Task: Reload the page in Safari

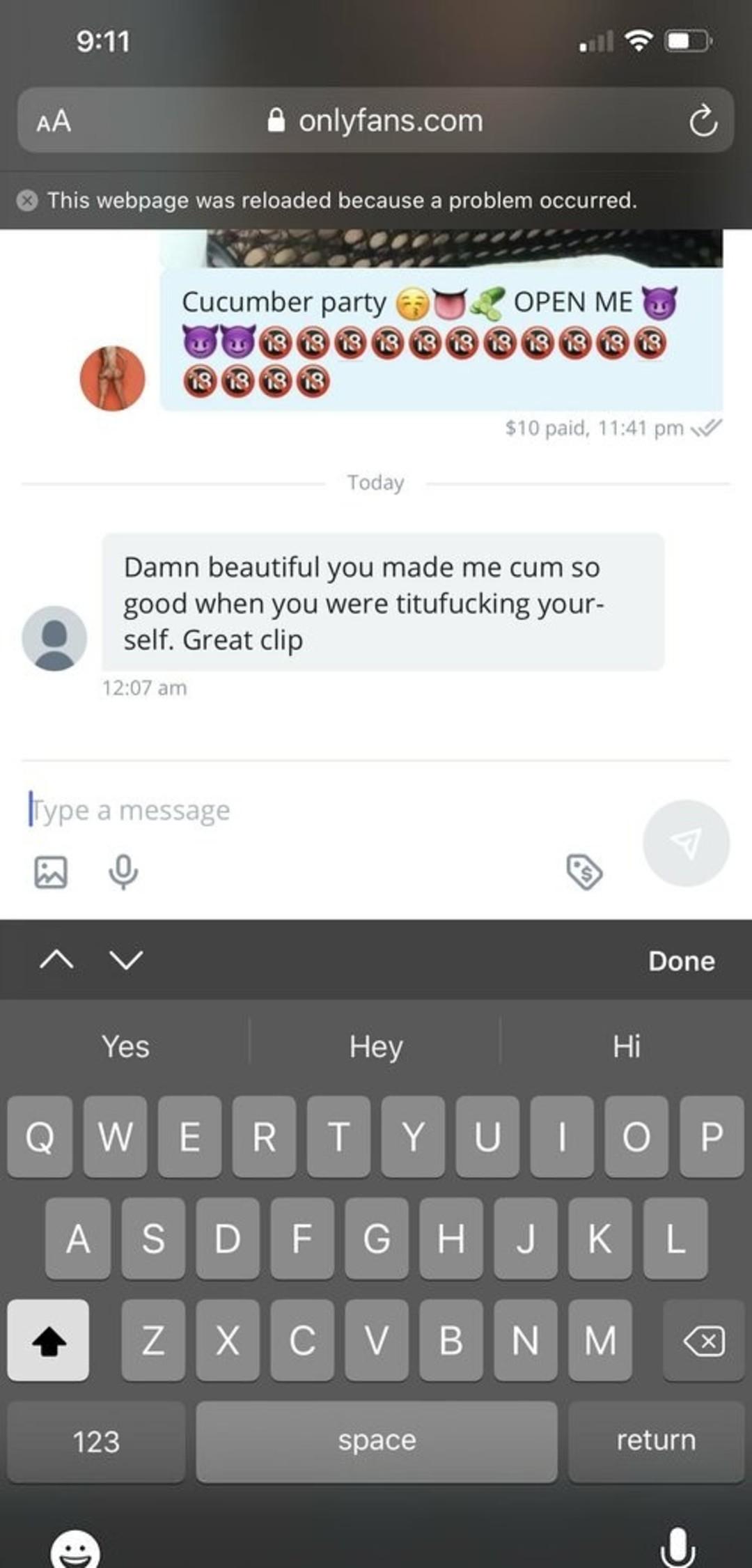Action: pos(703,121)
